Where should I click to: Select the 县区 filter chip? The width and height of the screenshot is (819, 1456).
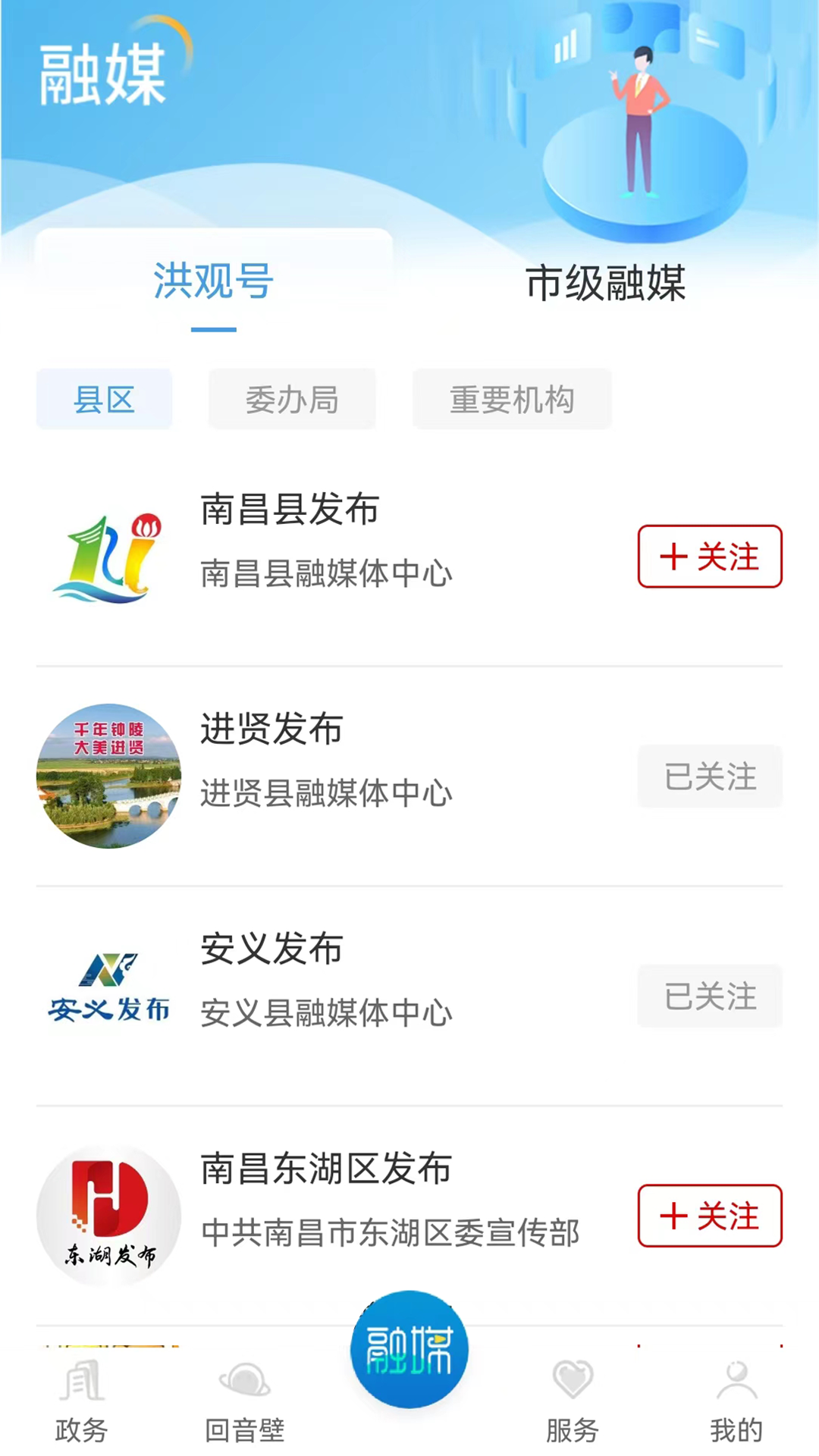click(x=104, y=400)
